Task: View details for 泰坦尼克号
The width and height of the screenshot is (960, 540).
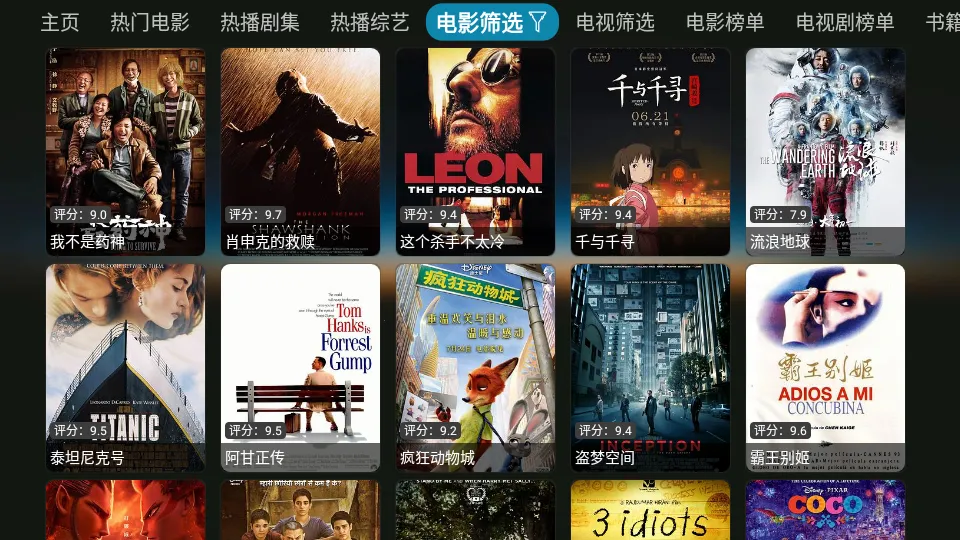Action: (125, 367)
